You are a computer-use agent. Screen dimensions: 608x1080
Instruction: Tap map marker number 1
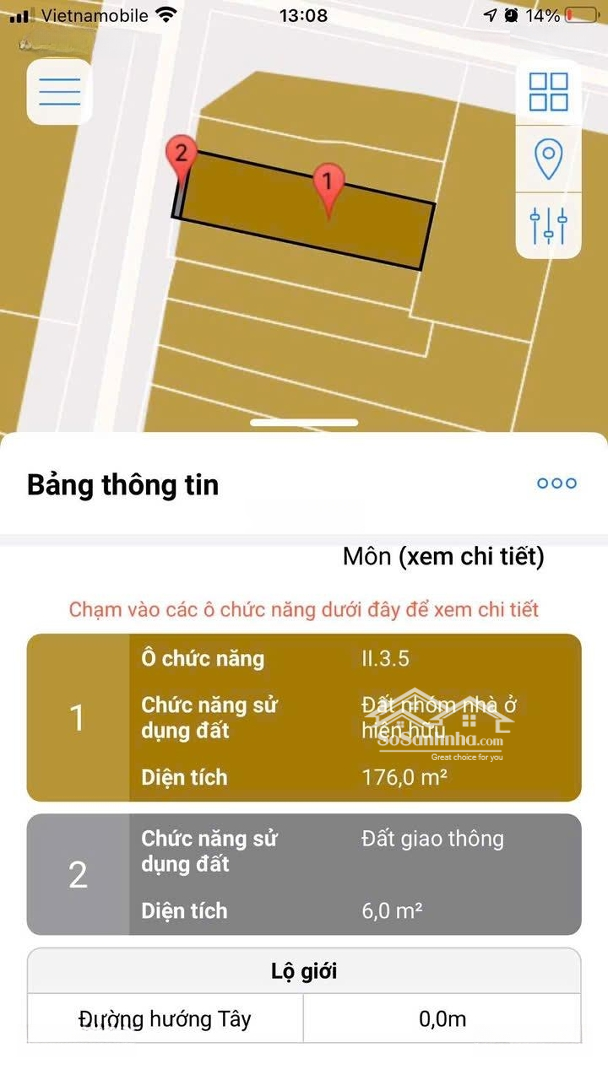(328, 191)
